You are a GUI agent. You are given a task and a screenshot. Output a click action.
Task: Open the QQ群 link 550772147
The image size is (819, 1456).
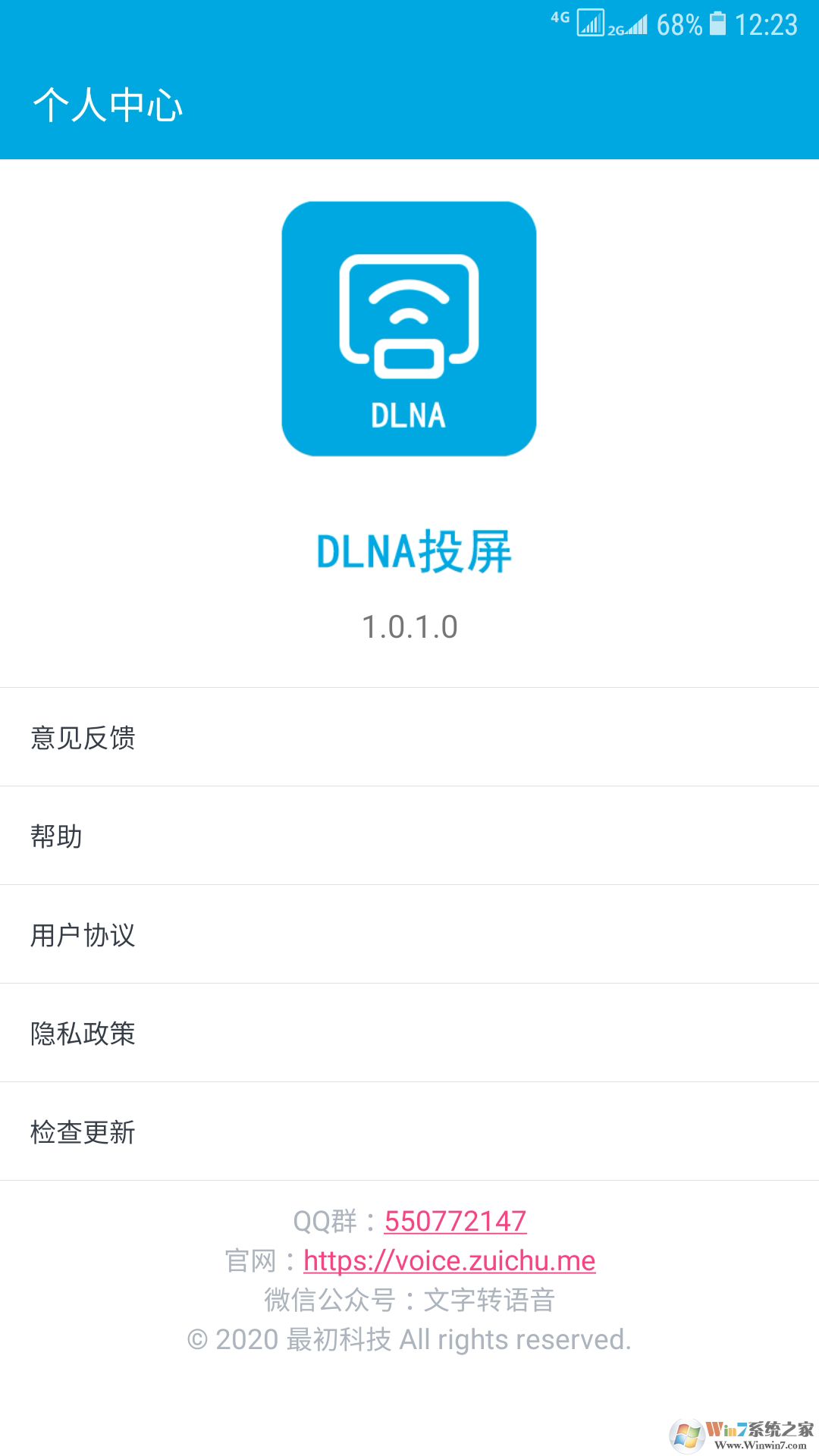click(x=455, y=1221)
